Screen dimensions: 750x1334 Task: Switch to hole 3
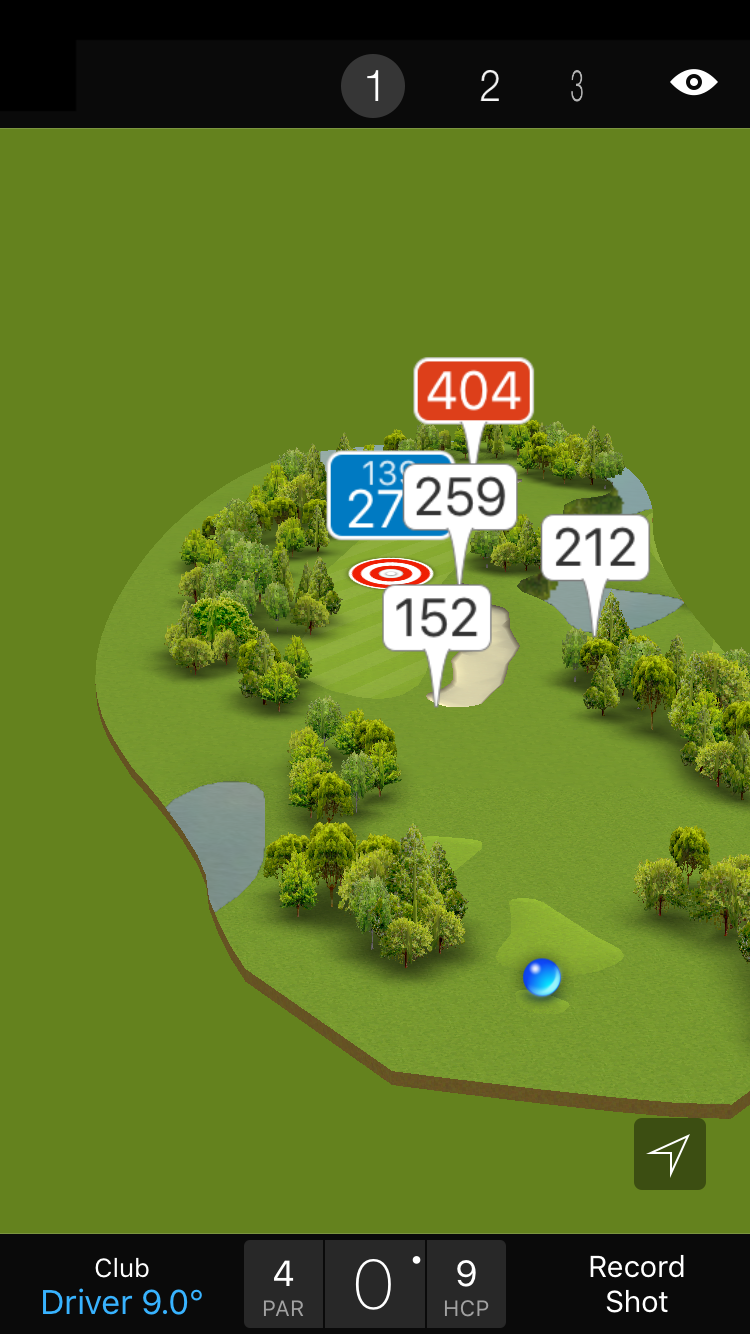pos(577,86)
